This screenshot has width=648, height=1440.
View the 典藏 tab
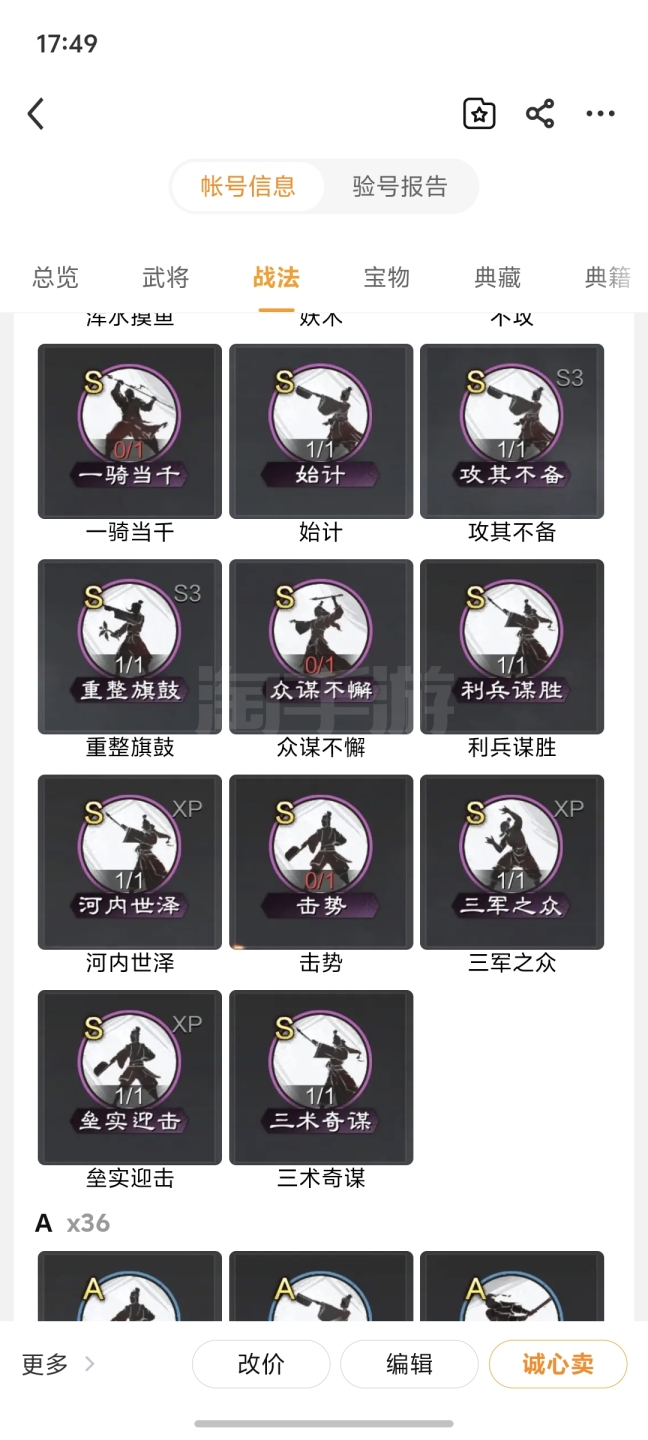[x=497, y=278]
